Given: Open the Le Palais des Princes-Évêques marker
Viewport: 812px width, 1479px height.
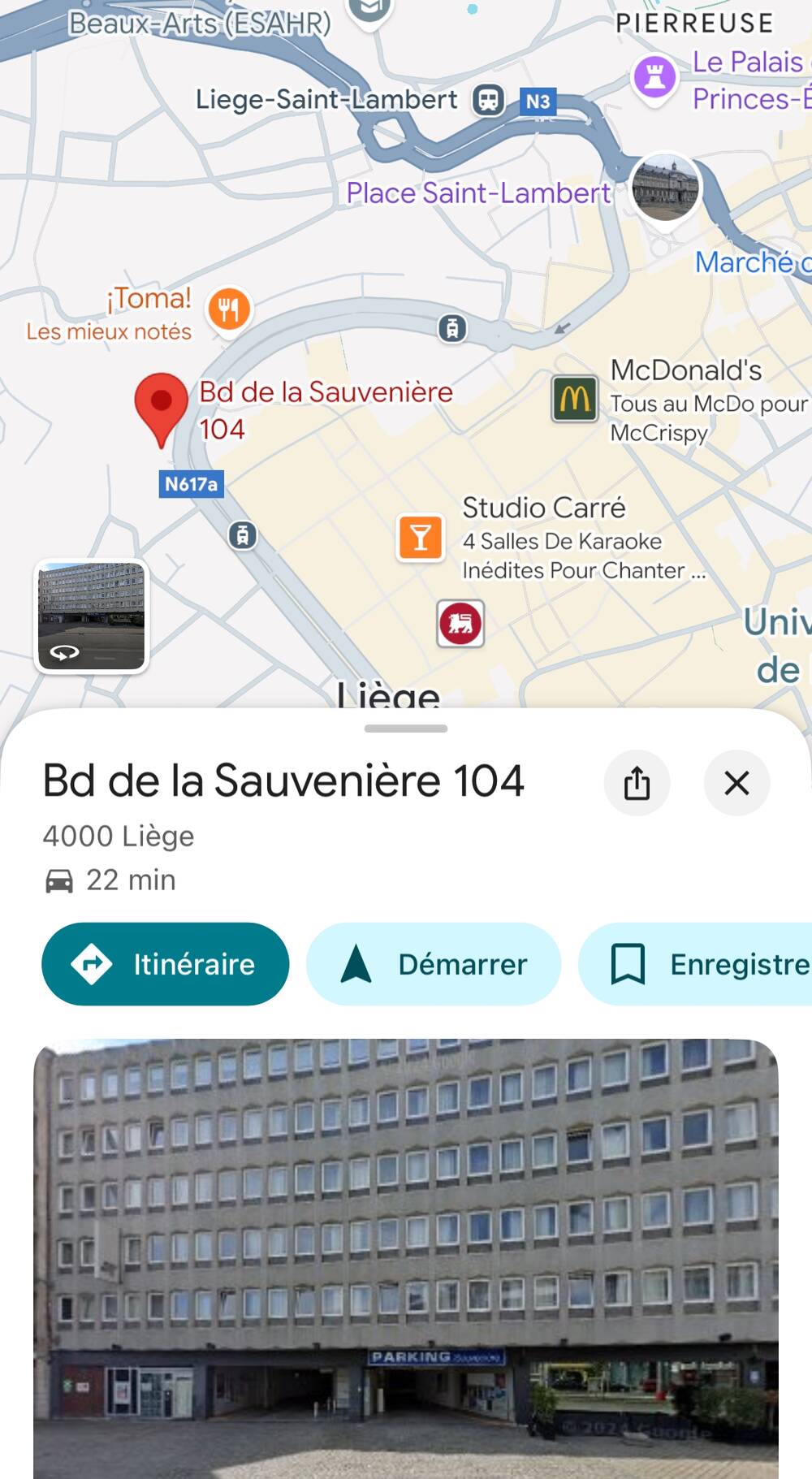Looking at the screenshot, I should 654,79.
